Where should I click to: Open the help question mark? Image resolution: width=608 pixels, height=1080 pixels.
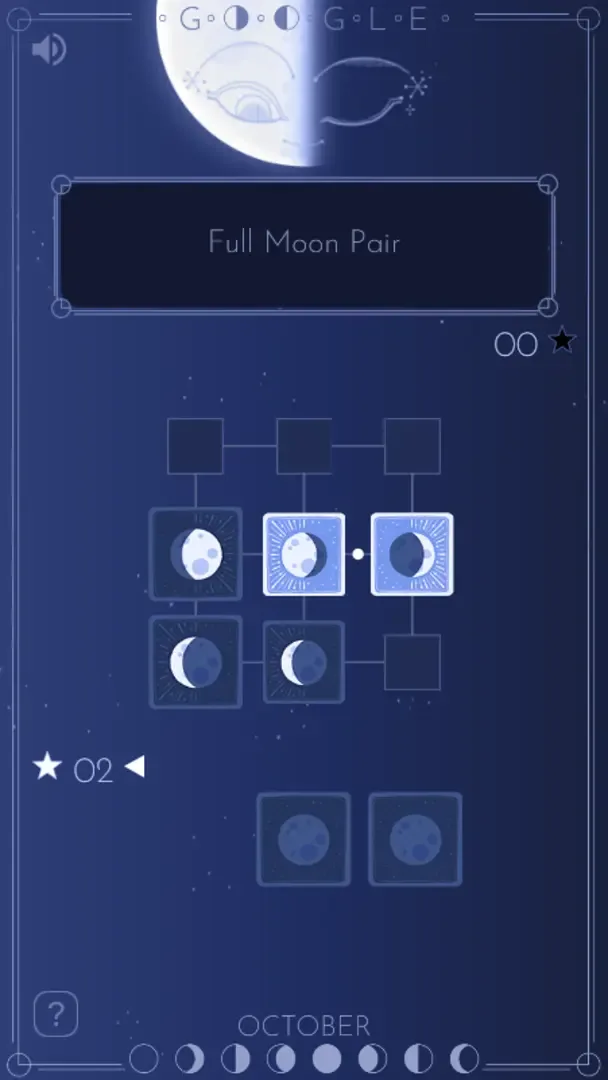click(56, 1015)
